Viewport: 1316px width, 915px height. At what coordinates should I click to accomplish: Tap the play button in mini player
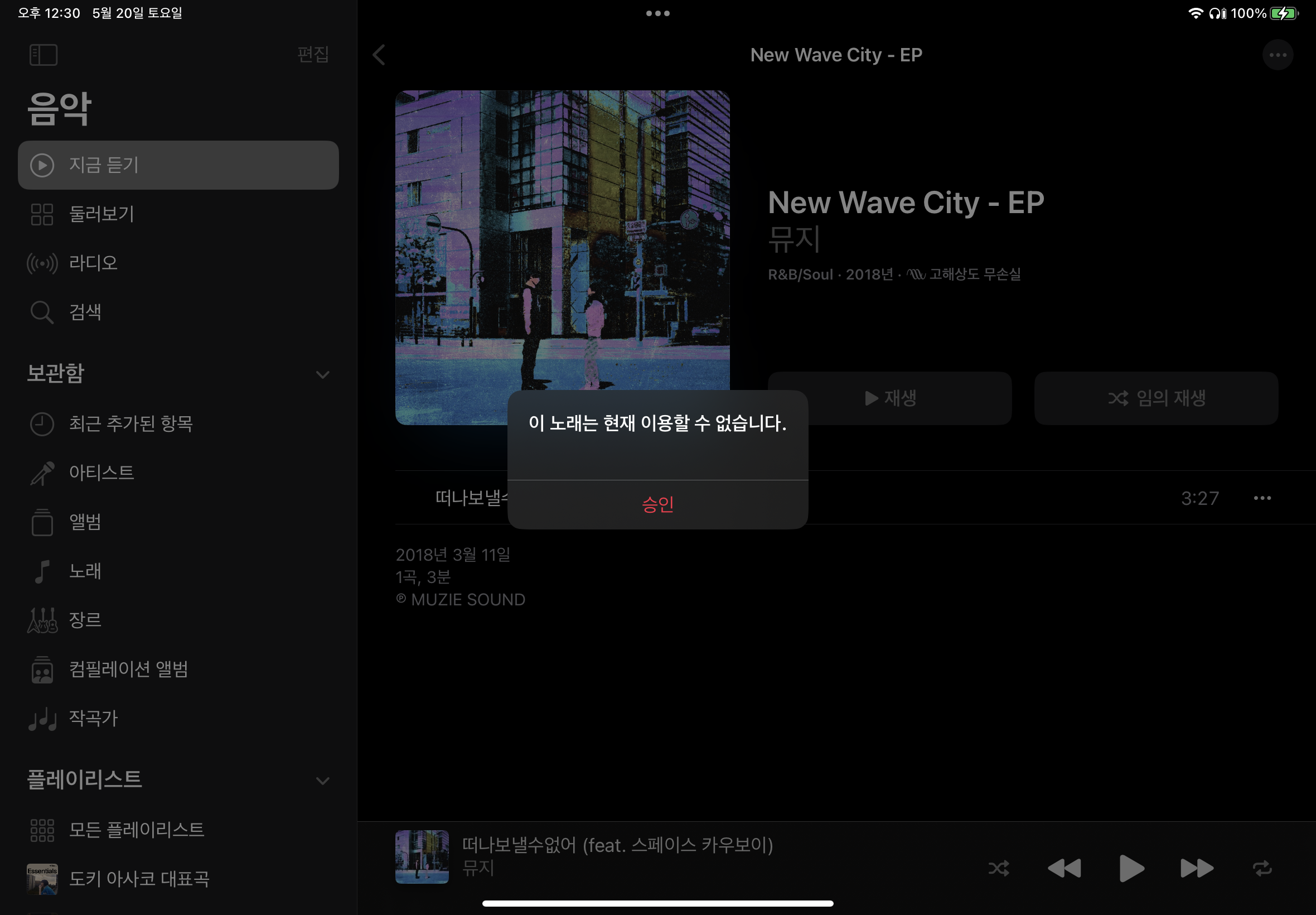(x=1131, y=868)
